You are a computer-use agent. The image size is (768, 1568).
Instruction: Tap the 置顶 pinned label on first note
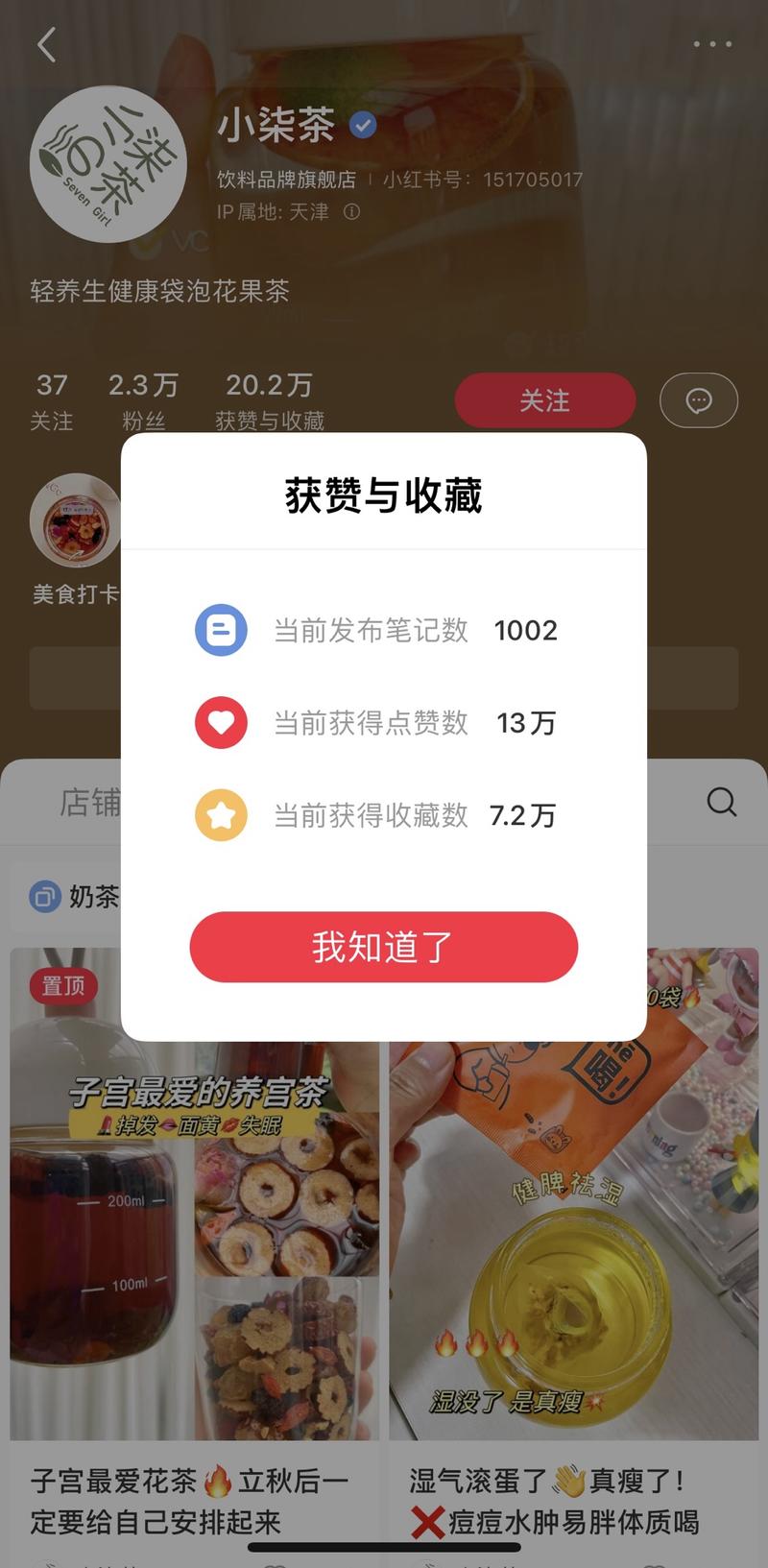pyautogui.click(x=63, y=984)
